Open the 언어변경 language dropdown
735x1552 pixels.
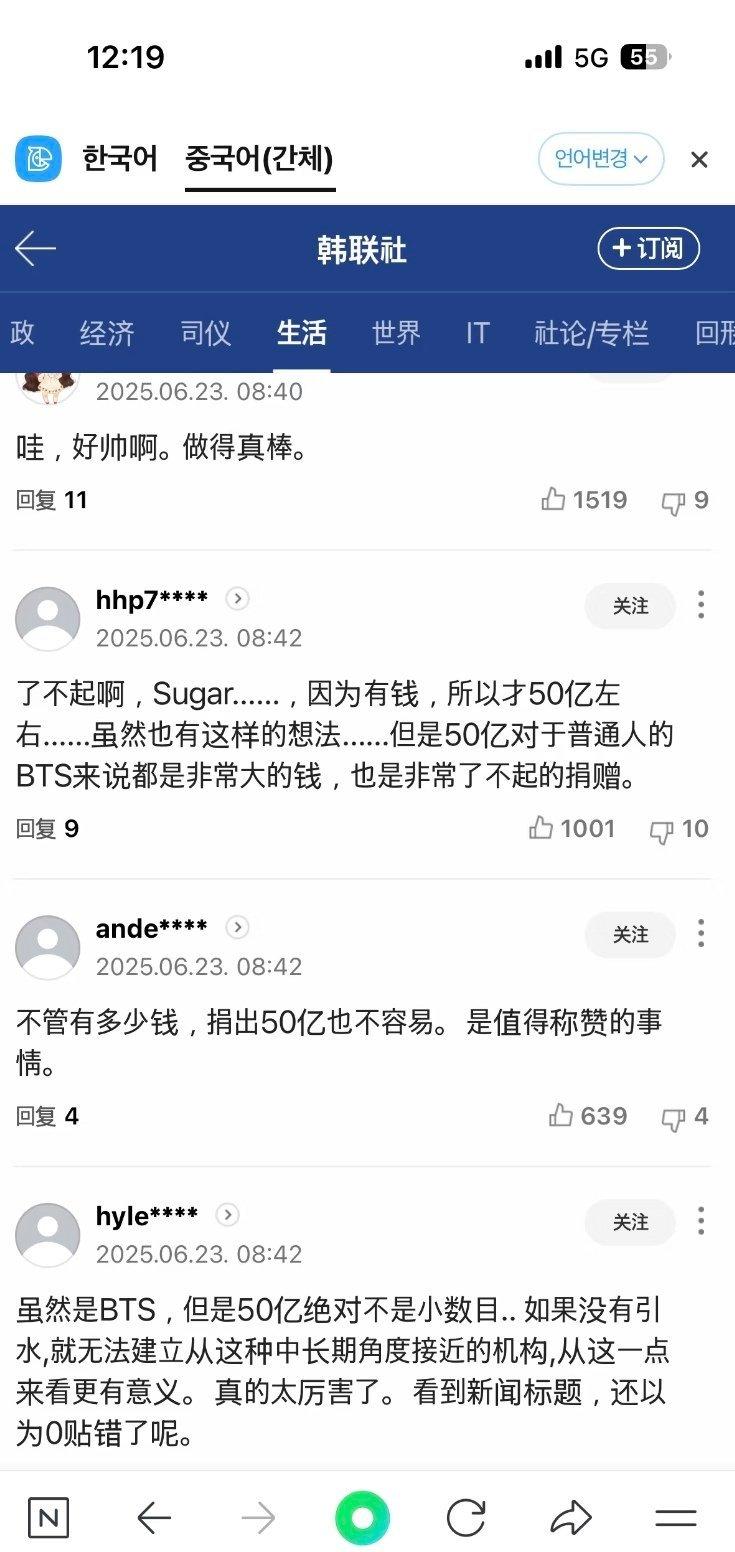point(601,159)
